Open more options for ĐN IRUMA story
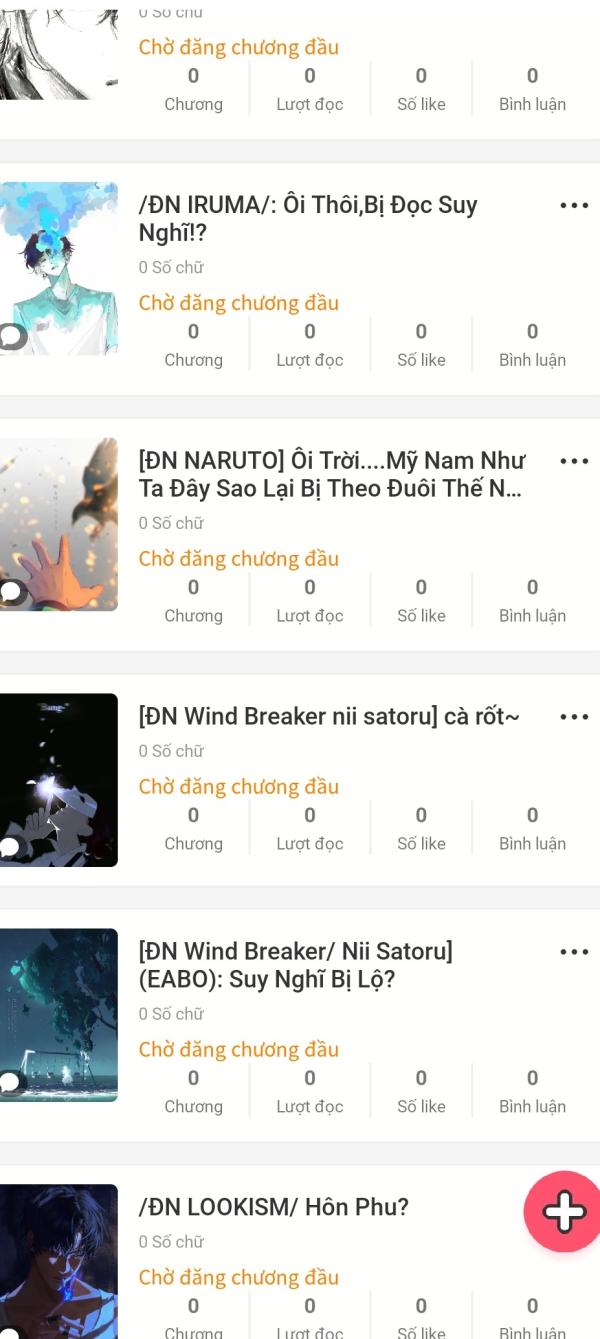Image resolution: width=600 pixels, height=1339 pixels. point(574,206)
